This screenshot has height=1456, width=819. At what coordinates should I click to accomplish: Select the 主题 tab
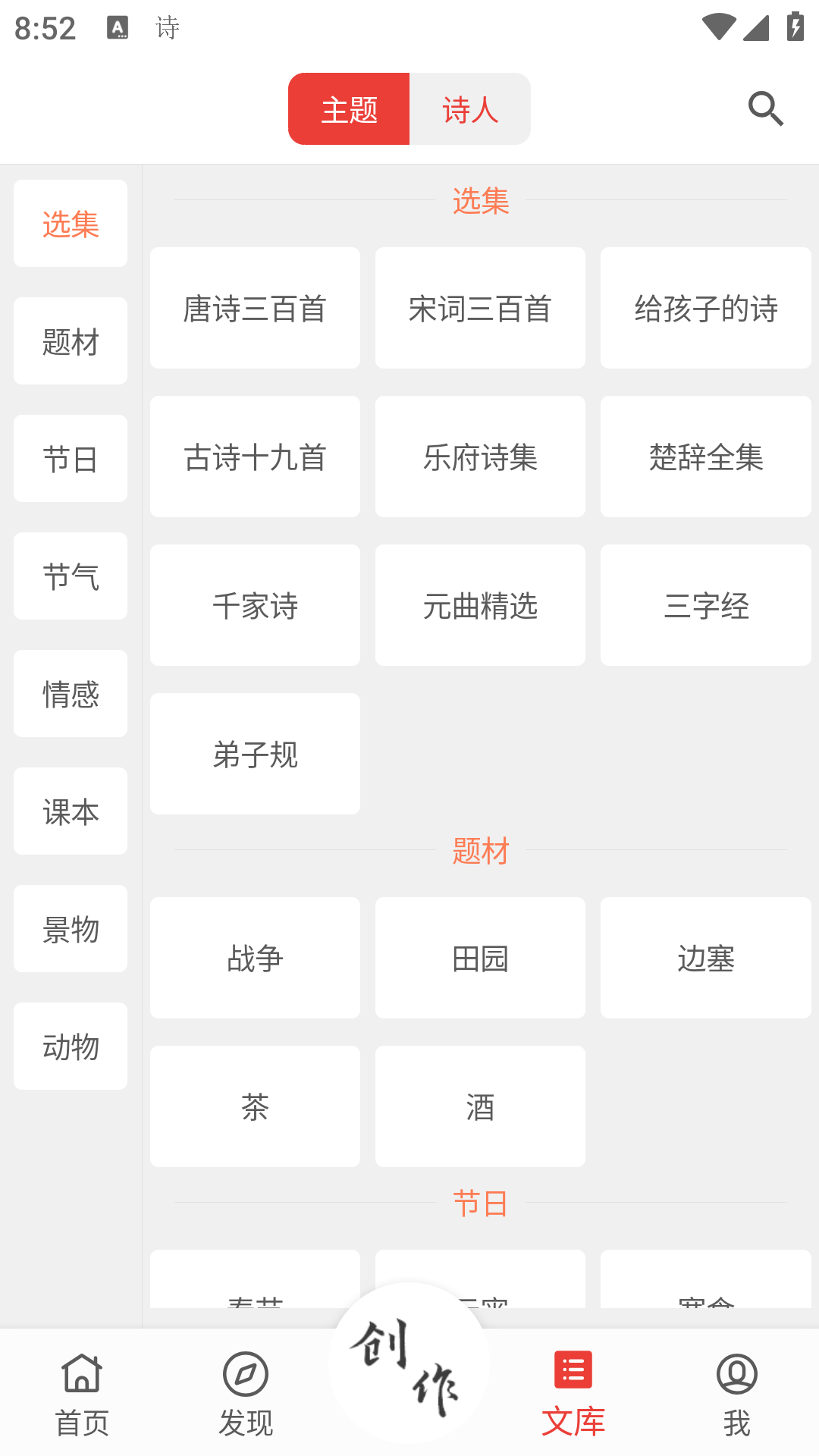tap(350, 108)
